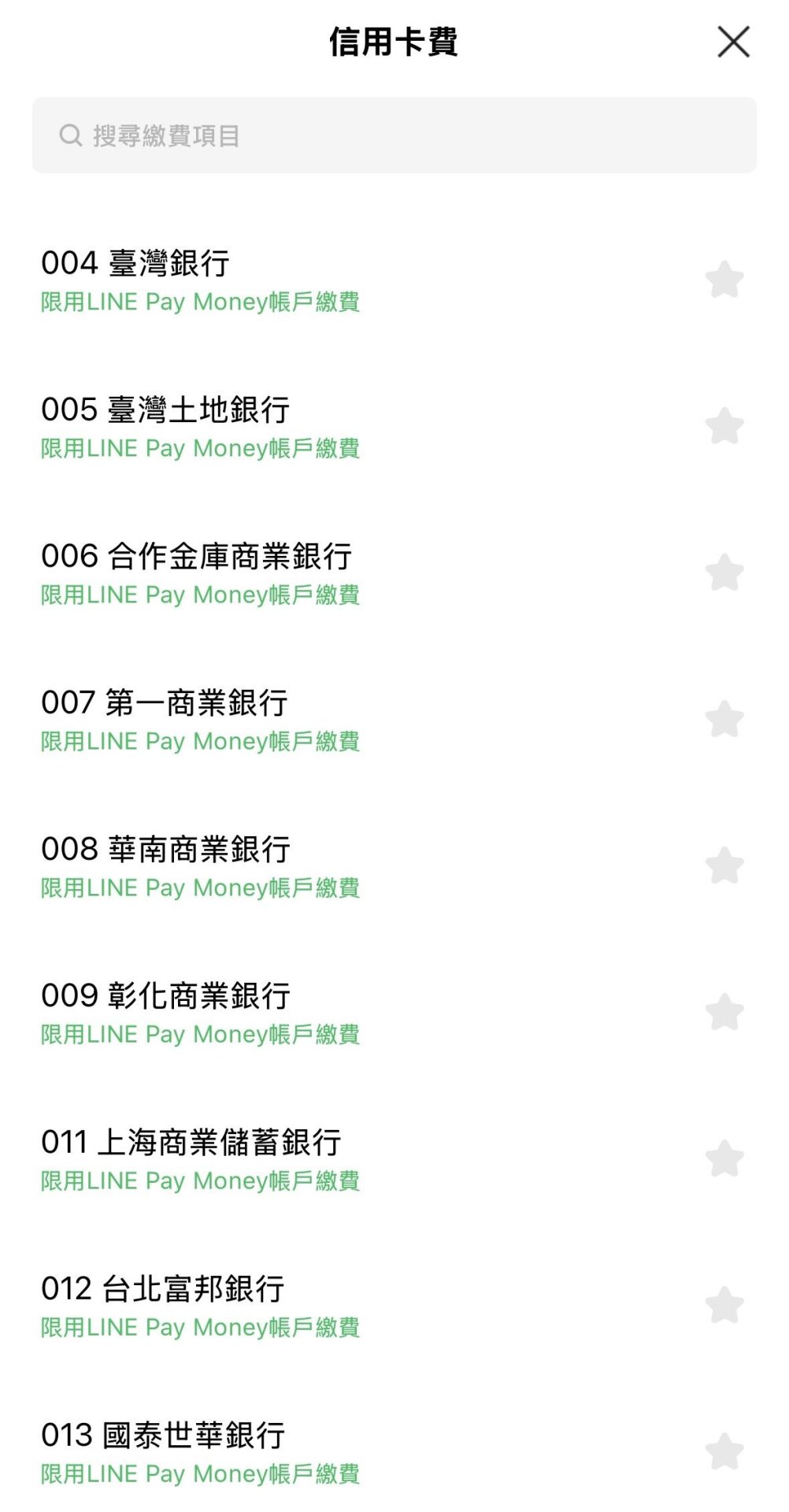Open 005 臺灣土地銀行
This screenshot has width=789, height=1512.
[x=201, y=426]
